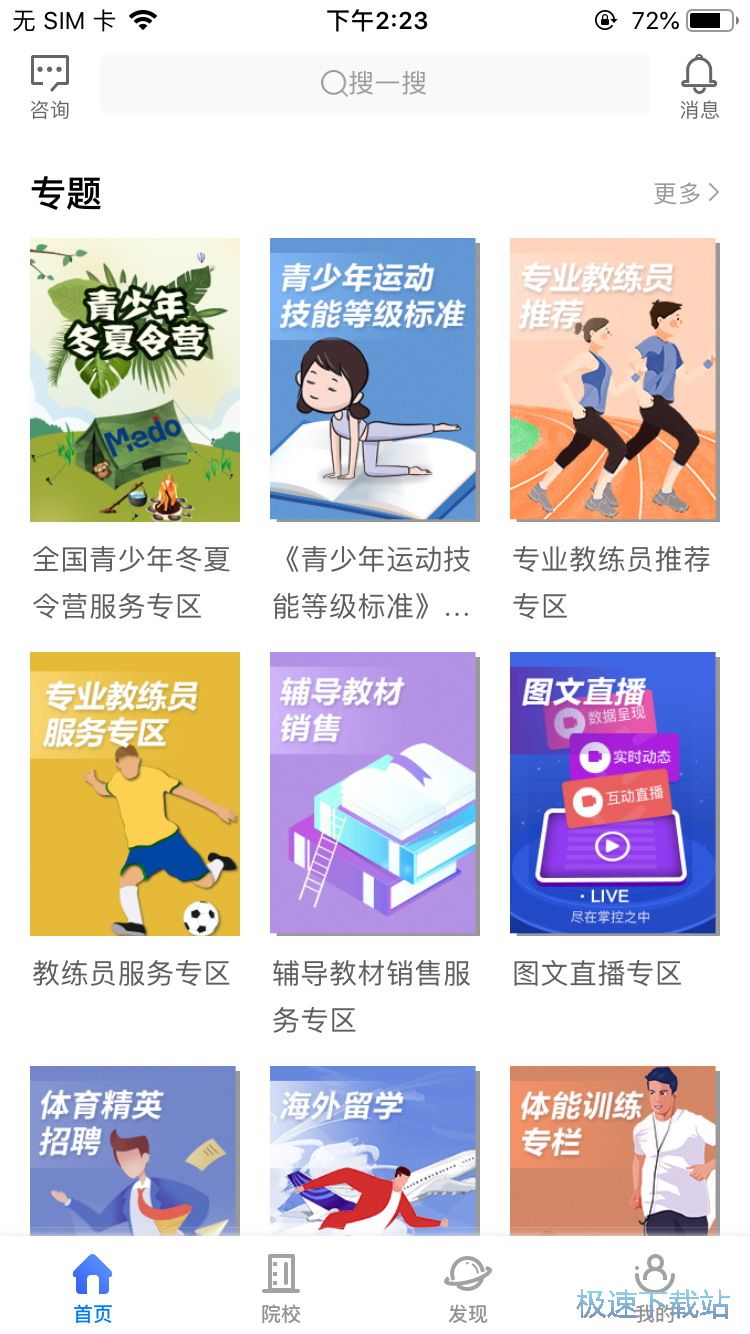
Task: Switch to the 院校 tab
Action: [281, 1289]
